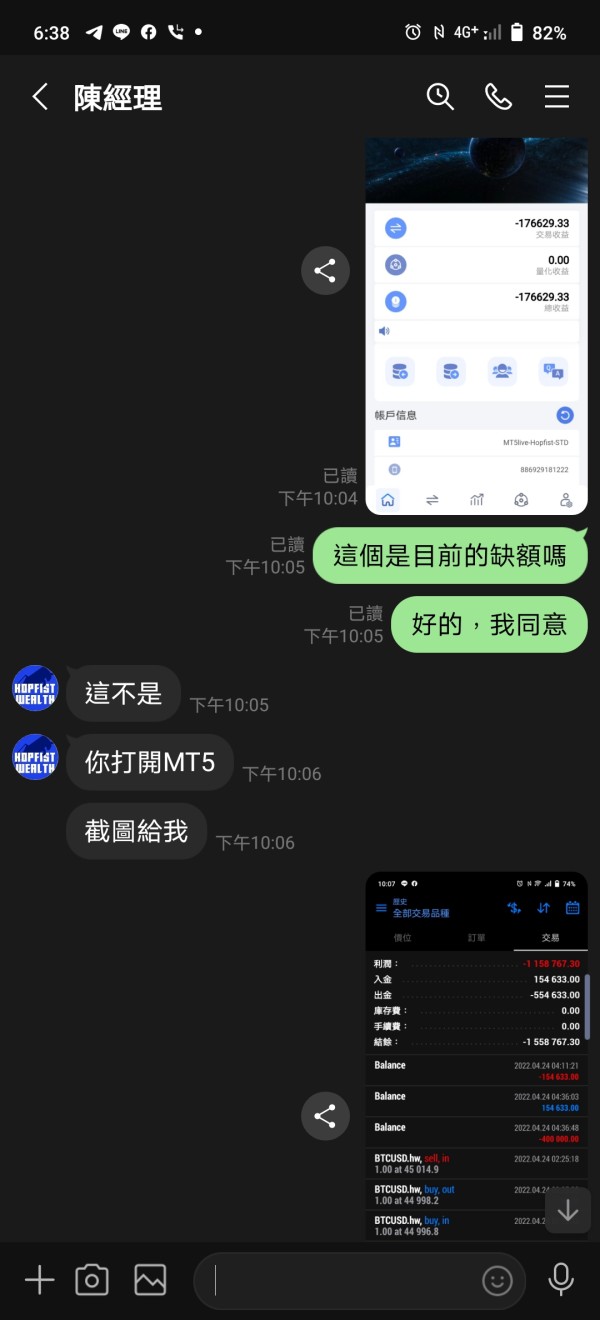Share the MT5 history screenshot
The image size is (600, 1320).
pos(325,1117)
